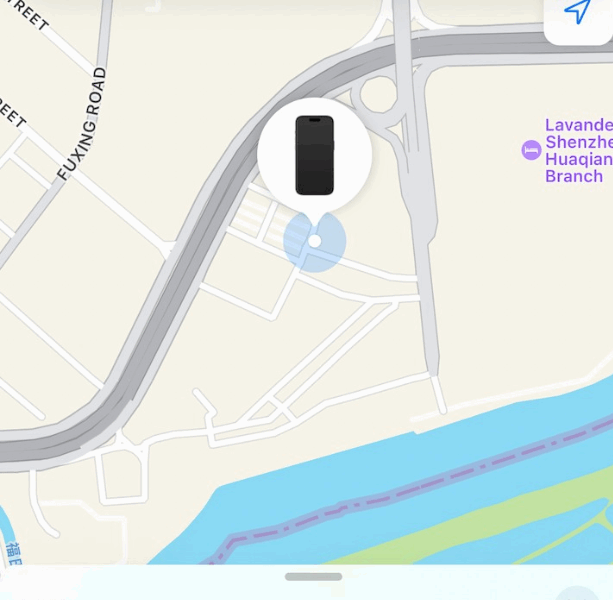Image resolution: width=613 pixels, height=600 pixels.
Task: Tap the bottom sheet grabber handle
Action: click(313, 577)
